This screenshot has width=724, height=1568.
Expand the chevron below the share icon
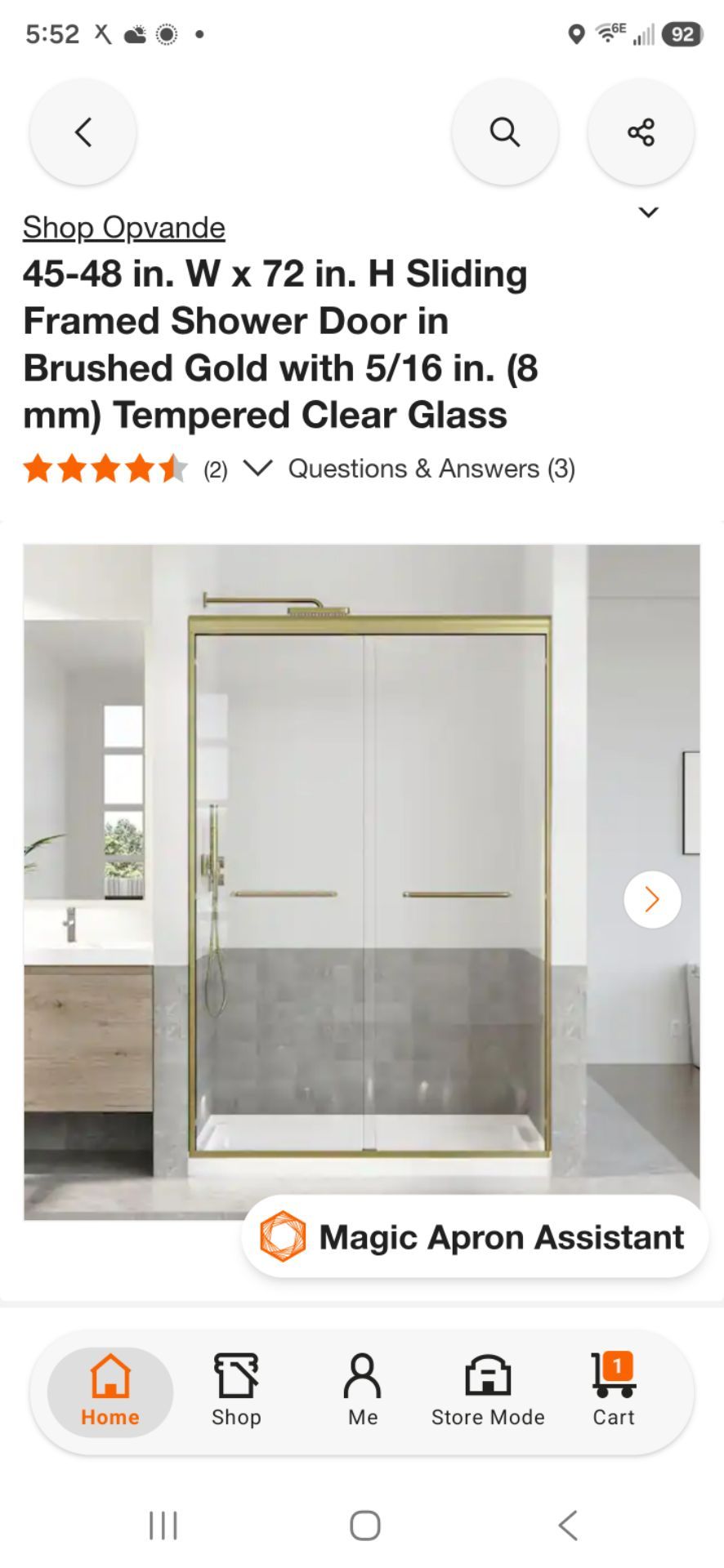point(648,212)
